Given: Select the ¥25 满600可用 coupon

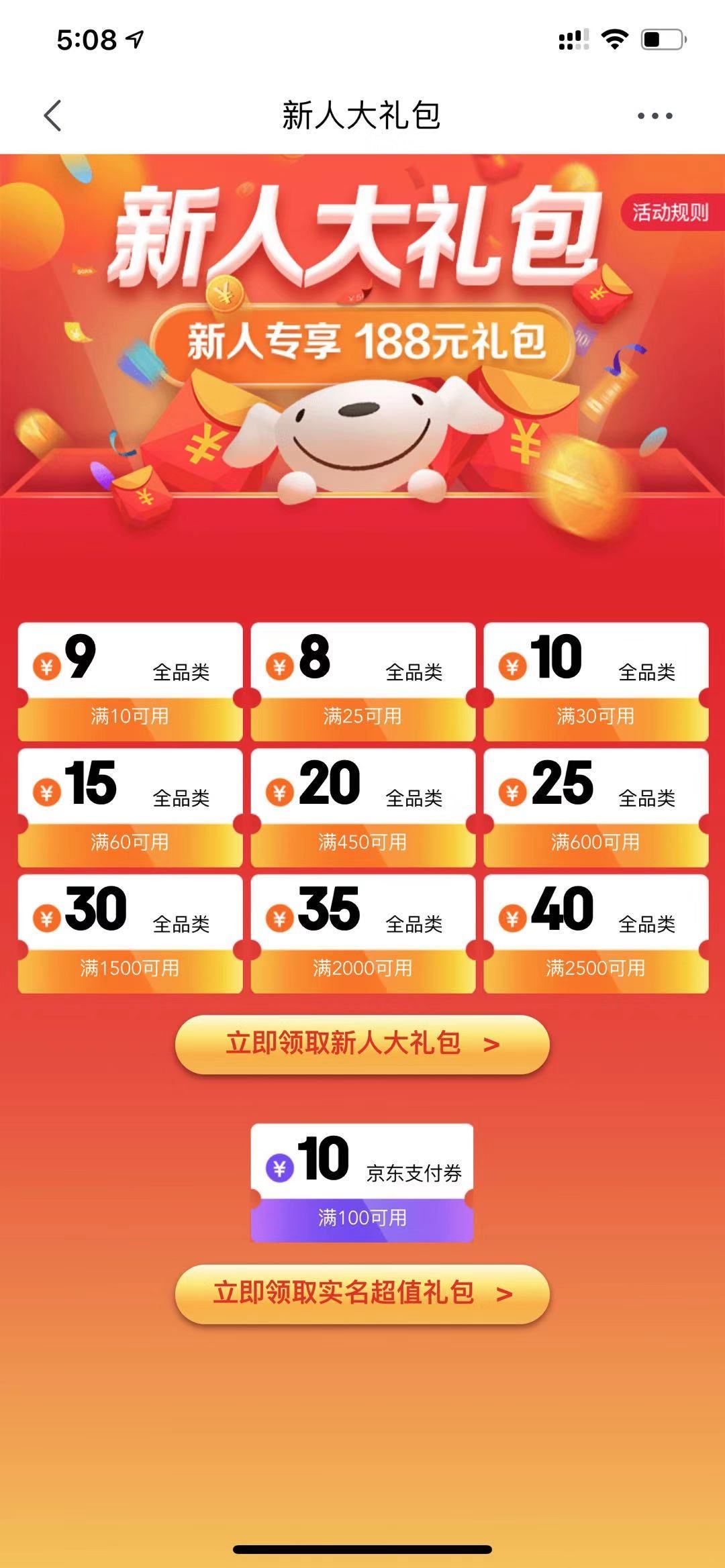Looking at the screenshot, I should [595, 808].
